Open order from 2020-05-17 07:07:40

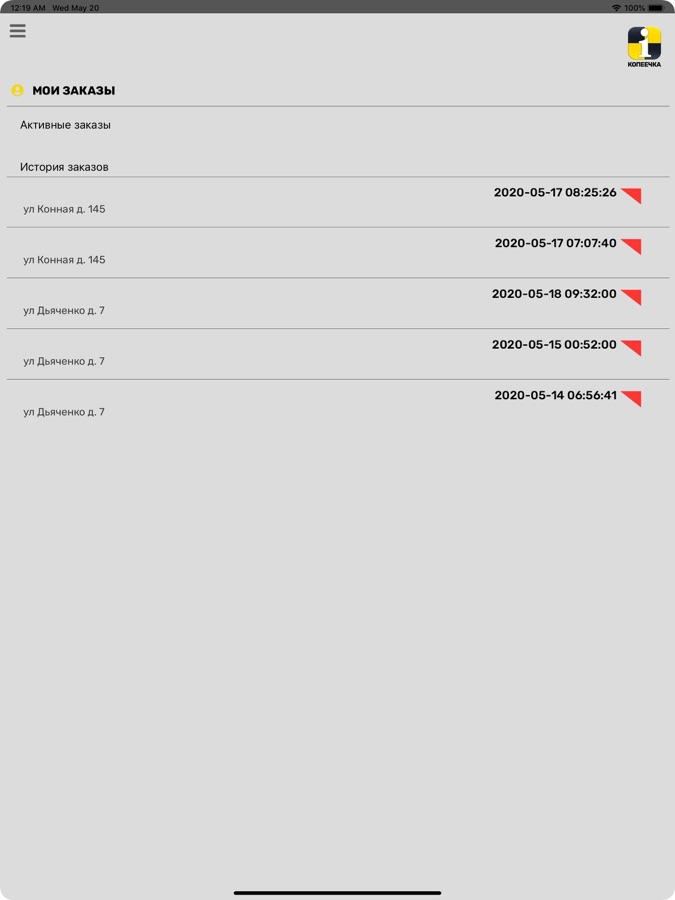(337, 252)
